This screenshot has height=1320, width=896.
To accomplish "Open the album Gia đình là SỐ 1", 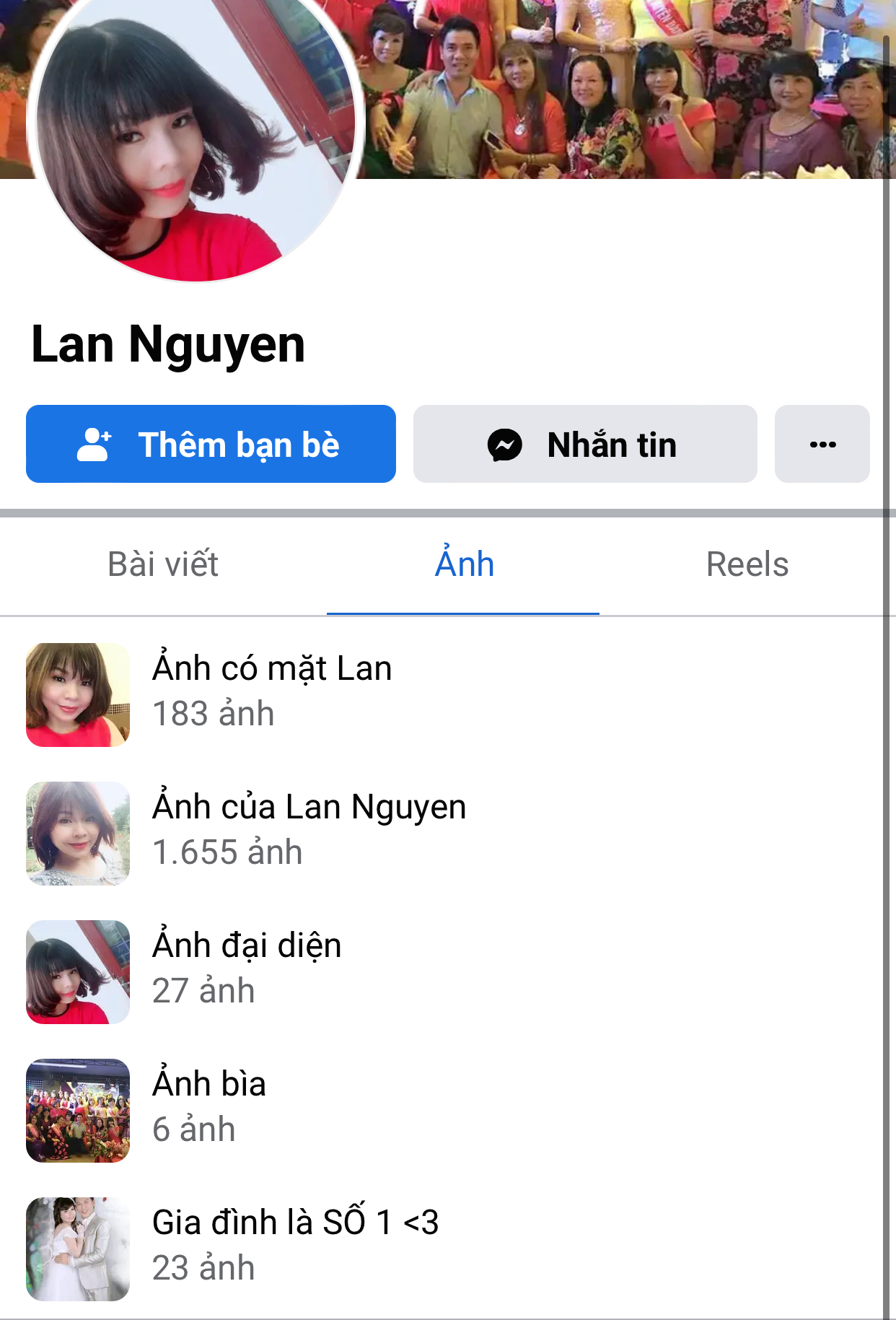I will coord(294,1245).
